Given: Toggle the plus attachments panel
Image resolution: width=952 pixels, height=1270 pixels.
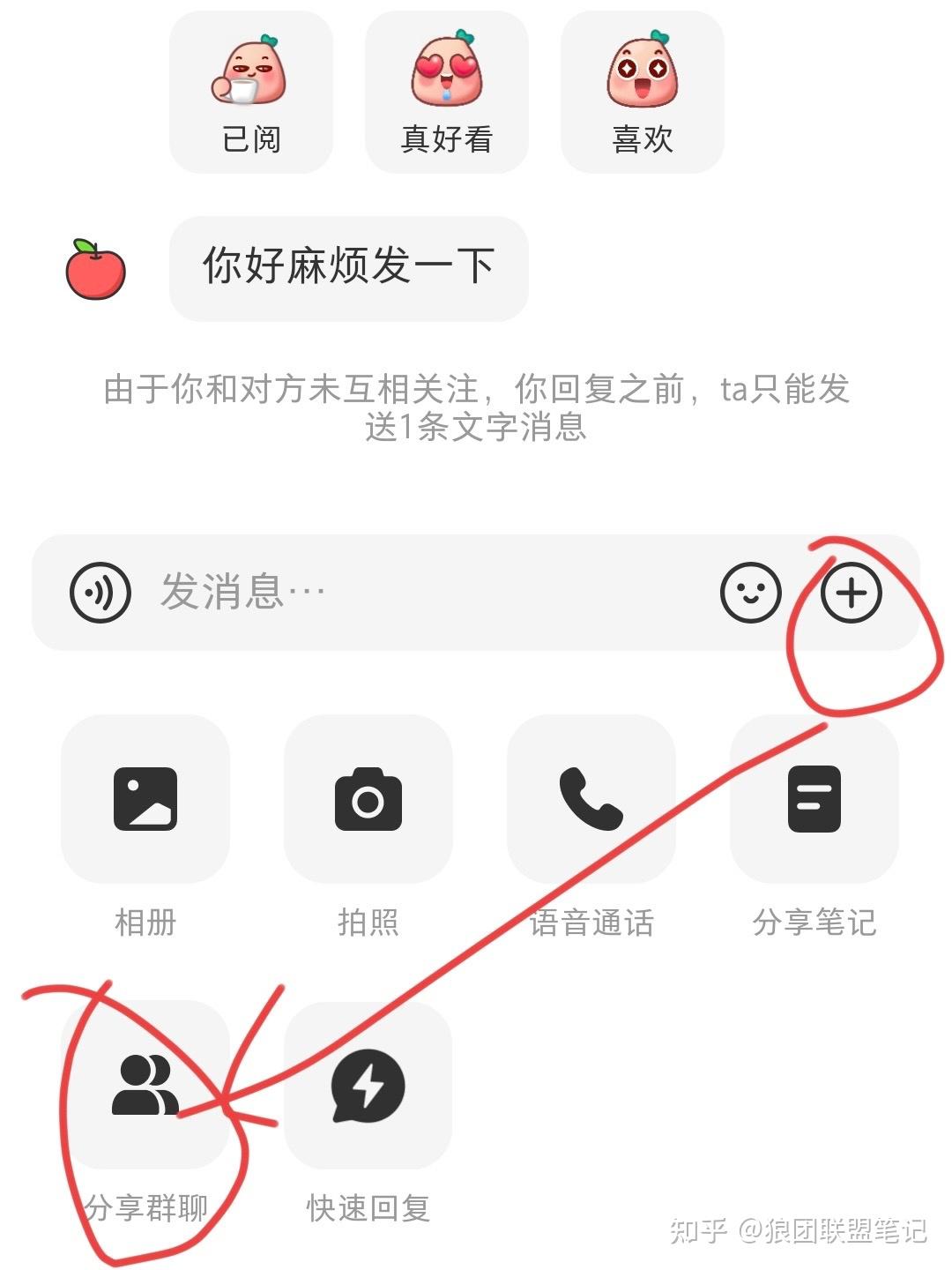Looking at the screenshot, I should [x=851, y=593].
